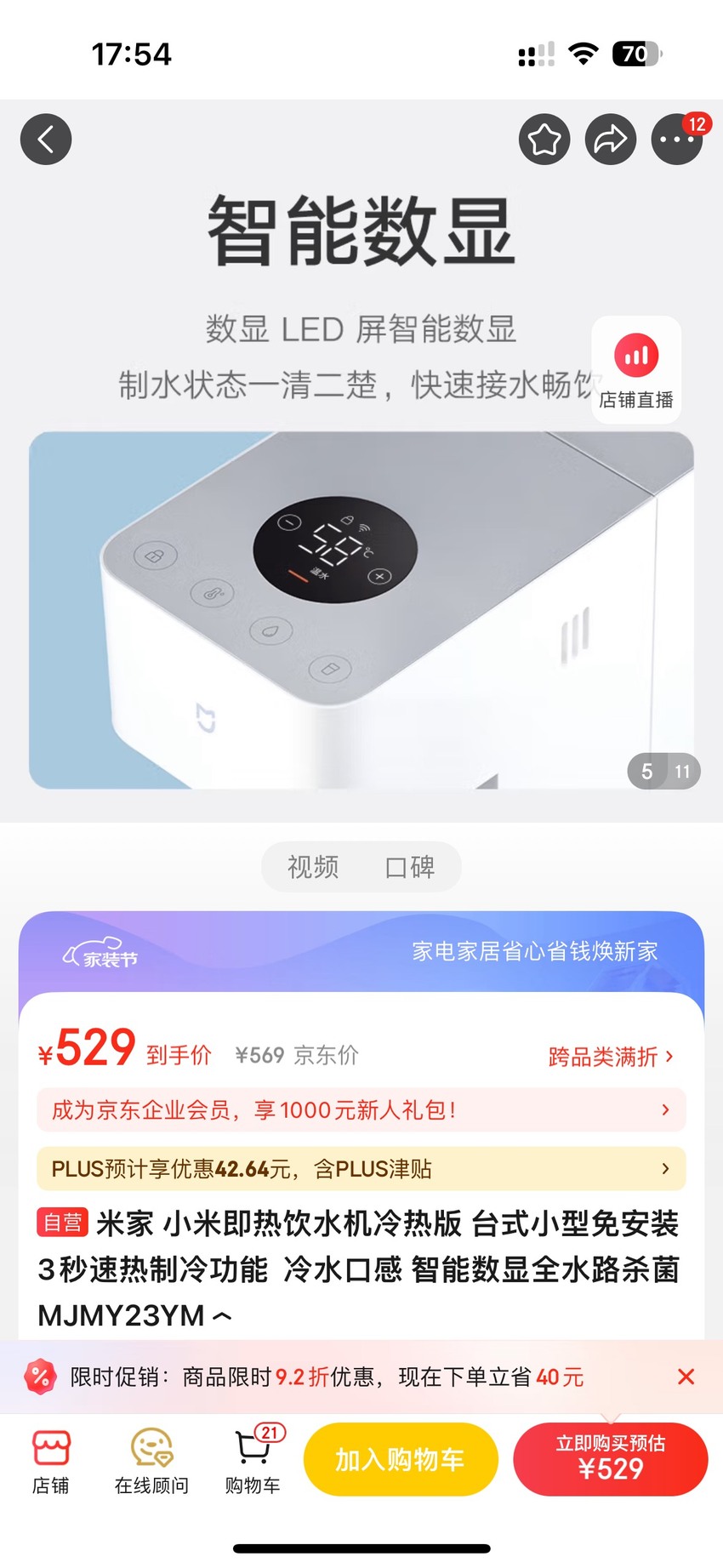Switch to the 口碑 tab

click(410, 867)
